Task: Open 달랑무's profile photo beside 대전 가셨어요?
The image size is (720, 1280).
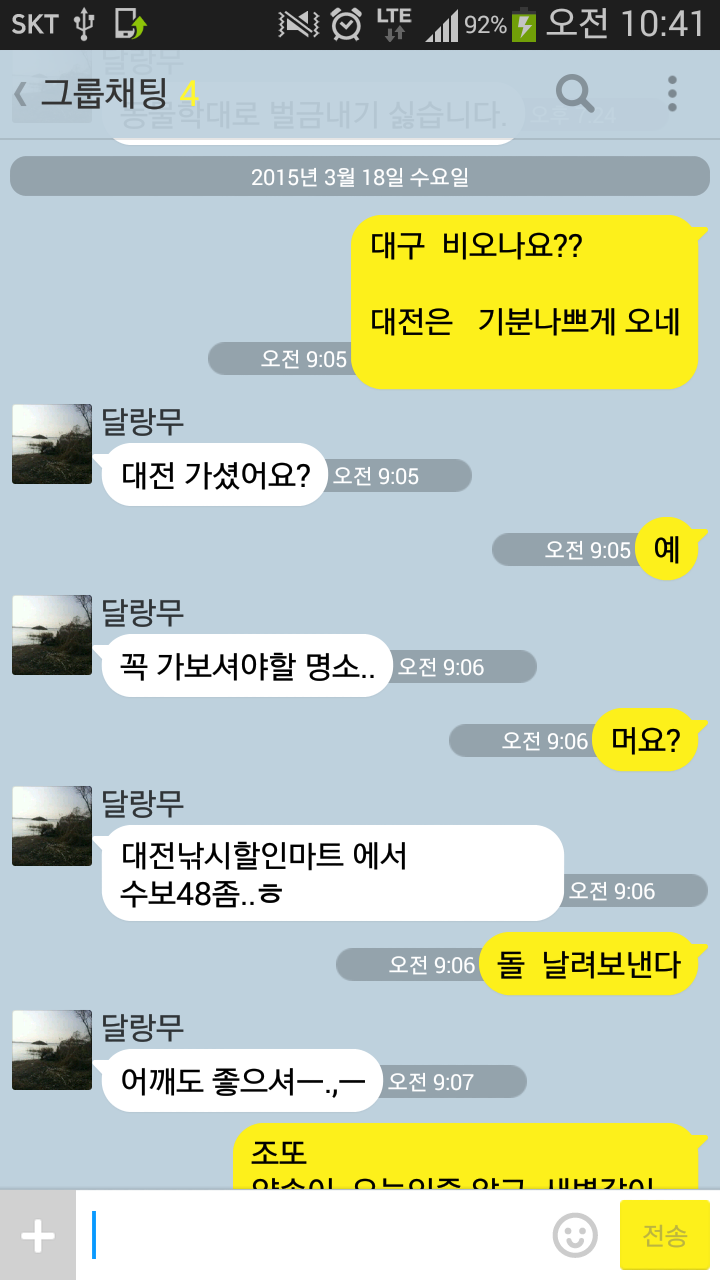Action: point(52,444)
